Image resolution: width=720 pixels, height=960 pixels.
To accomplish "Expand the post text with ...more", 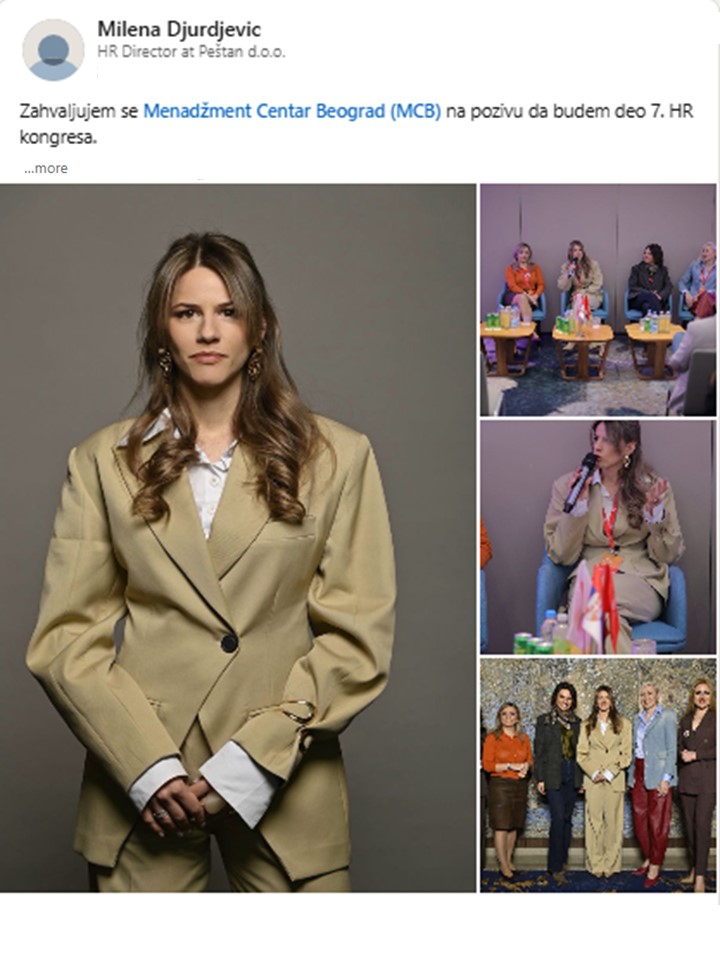I will (x=46, y=168).
